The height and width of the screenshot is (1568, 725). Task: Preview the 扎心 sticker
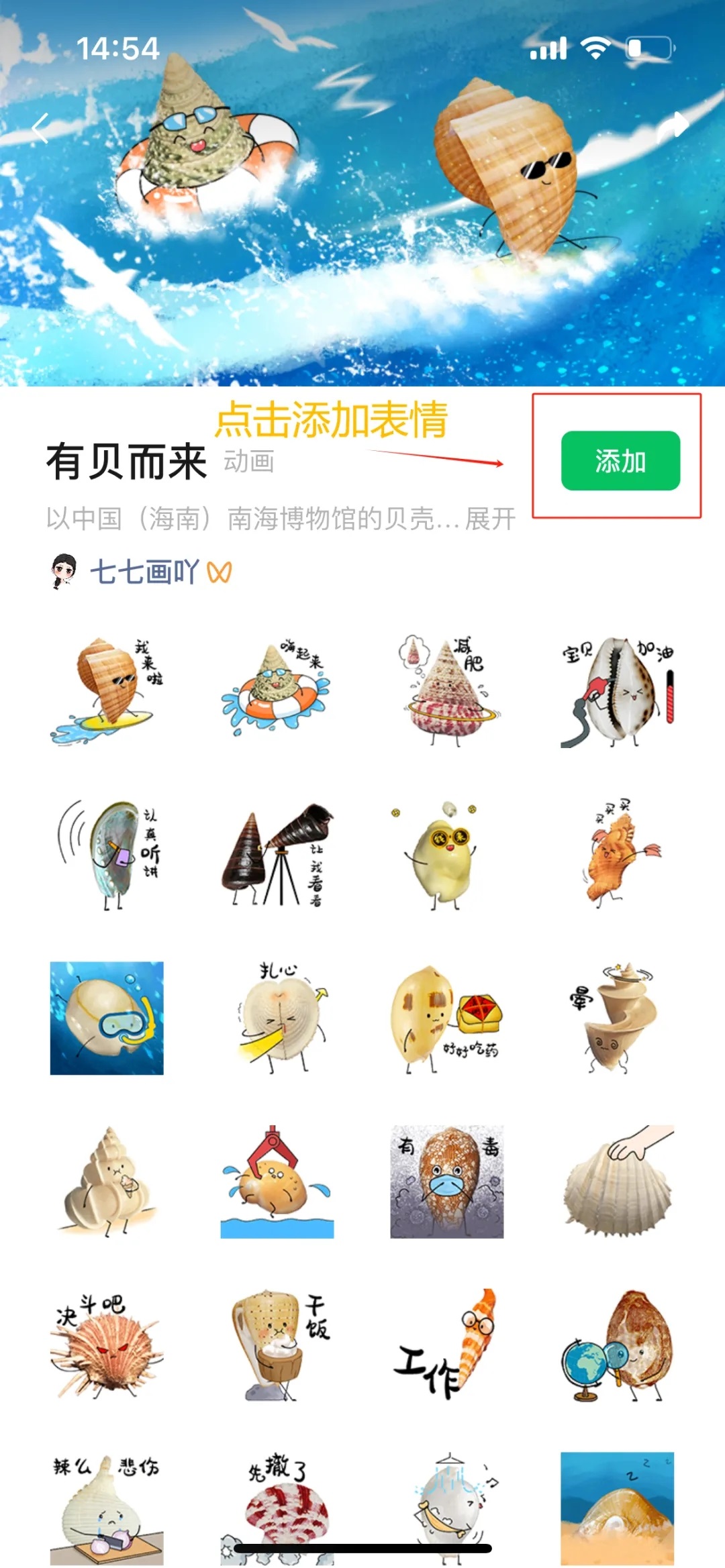tap(277, 1018)
